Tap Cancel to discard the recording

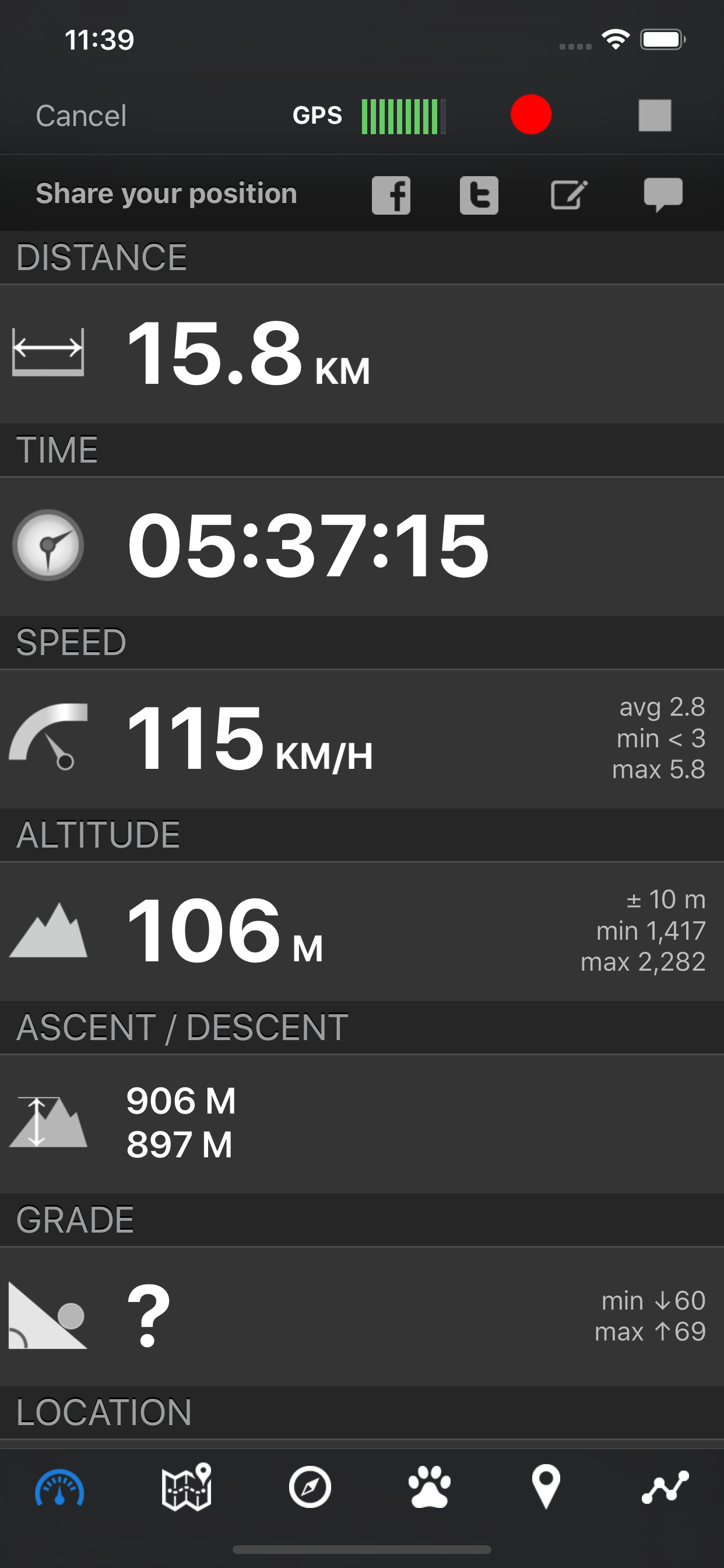tap(81, 116)
